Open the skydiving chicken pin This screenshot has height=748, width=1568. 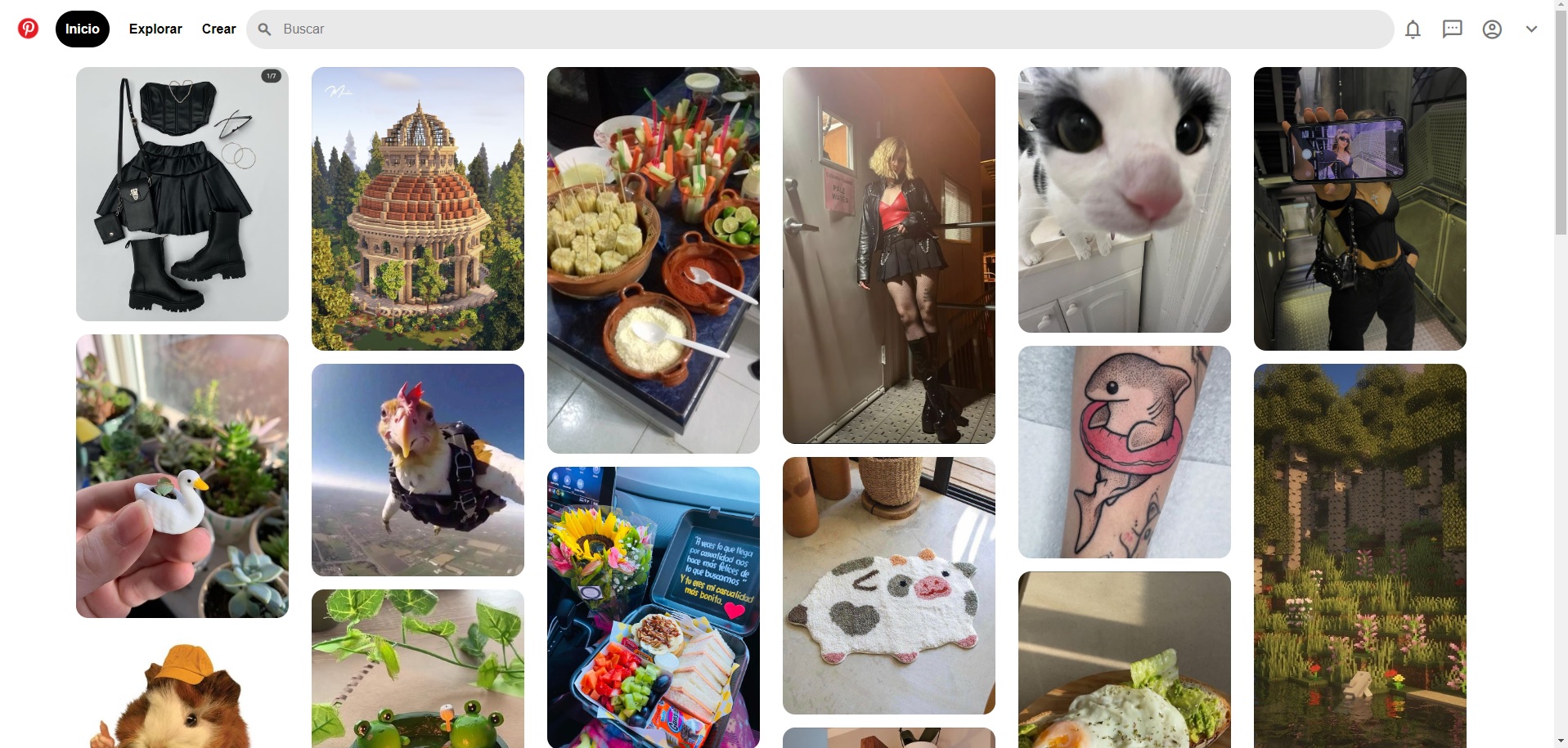(x=418, y=470)
